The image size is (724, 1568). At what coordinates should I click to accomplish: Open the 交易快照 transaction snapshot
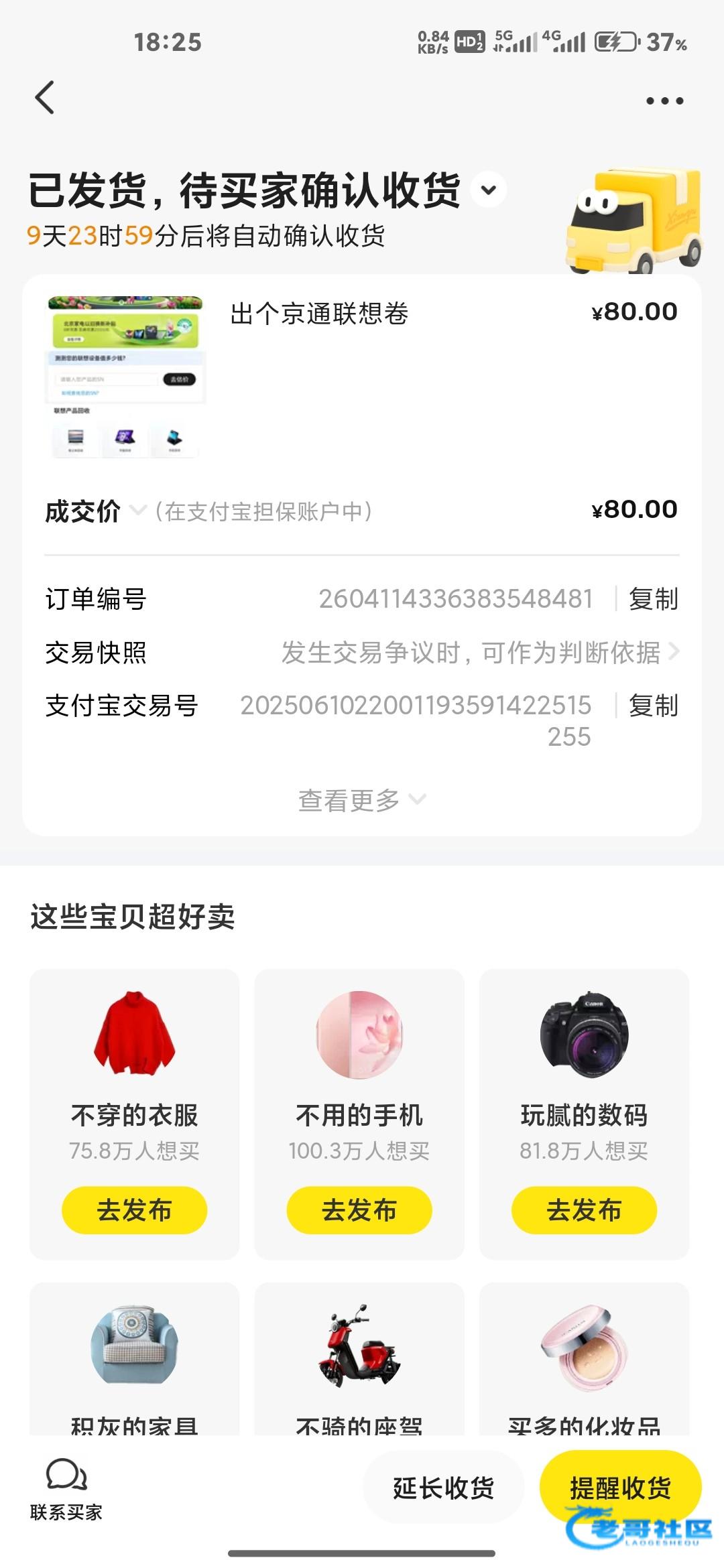coord(479,653)
